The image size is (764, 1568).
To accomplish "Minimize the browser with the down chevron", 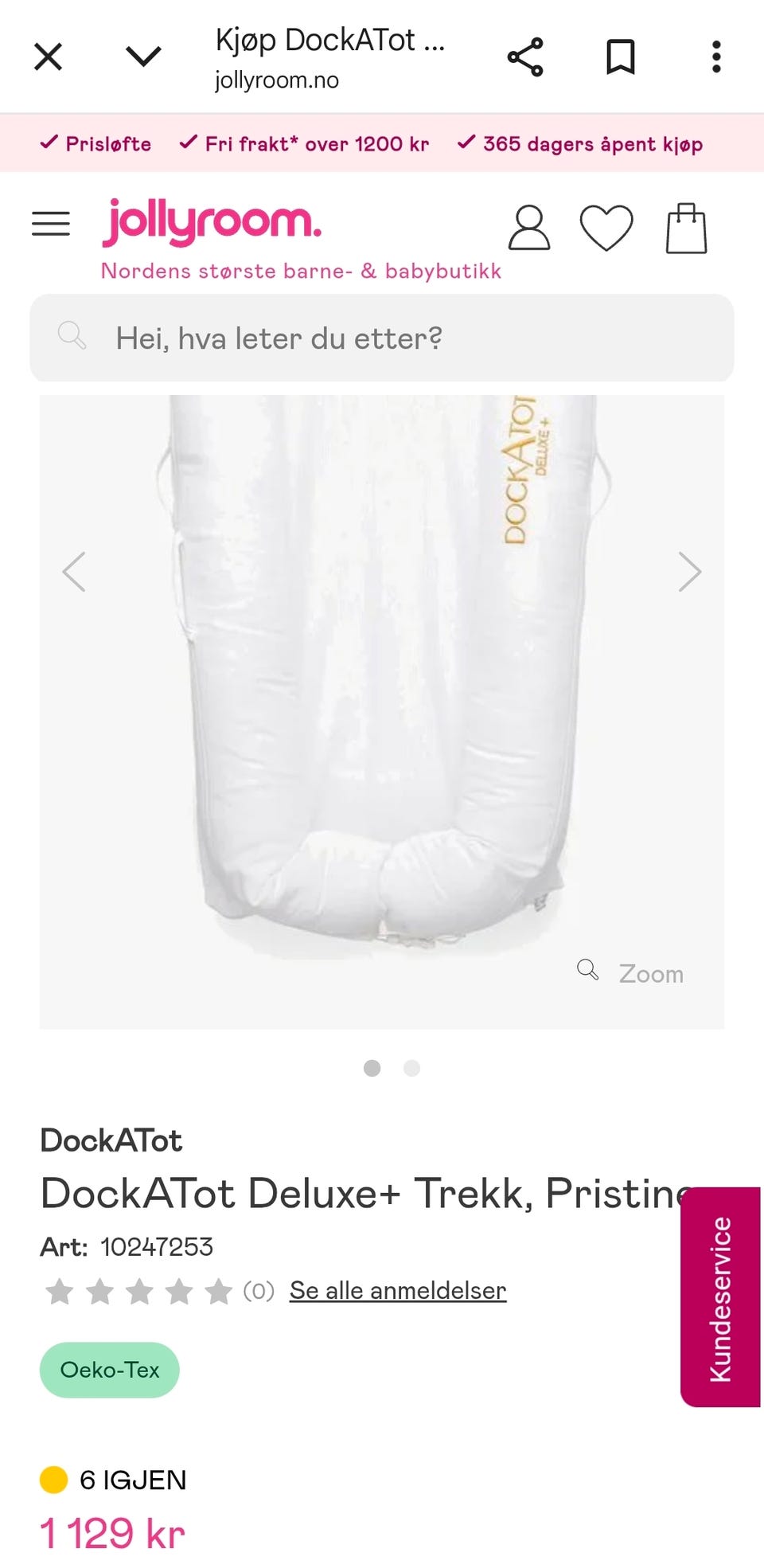I will click(x=144, y=57).
